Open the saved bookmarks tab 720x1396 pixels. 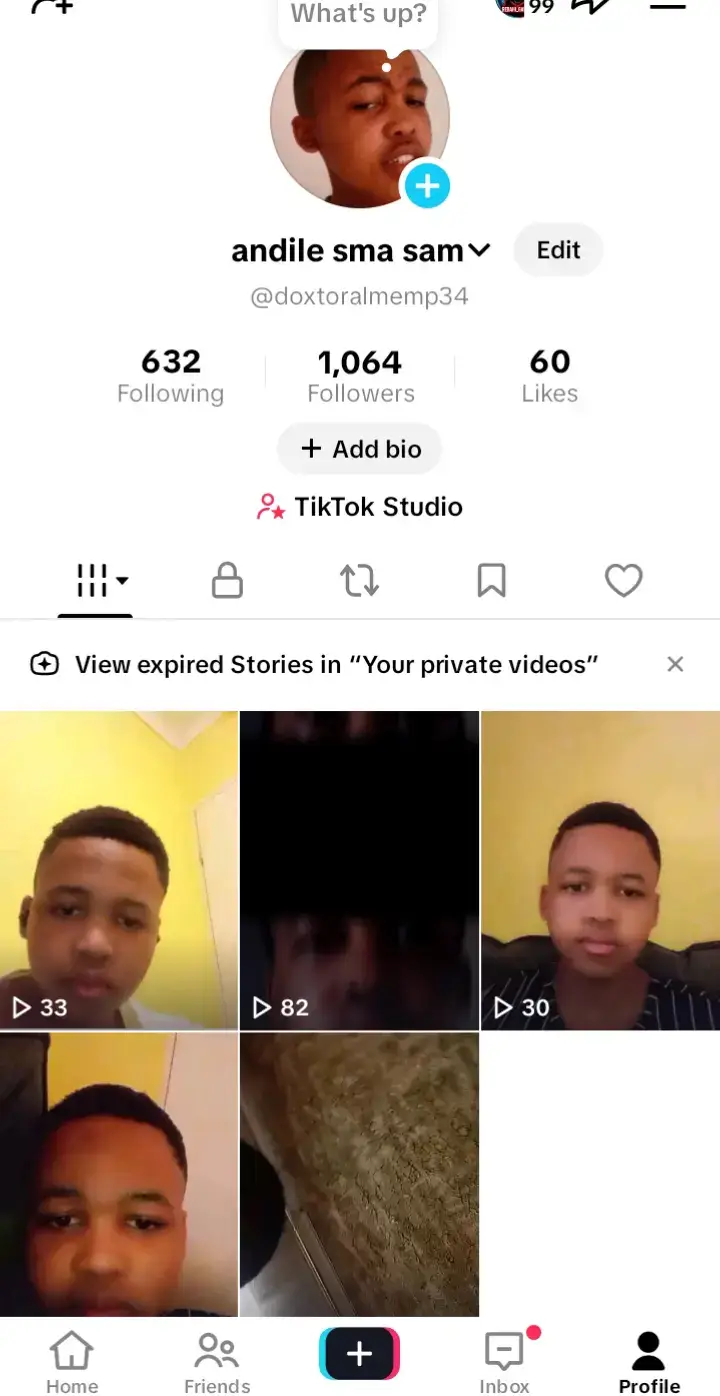pyautogui.click(x=491, y=580)
